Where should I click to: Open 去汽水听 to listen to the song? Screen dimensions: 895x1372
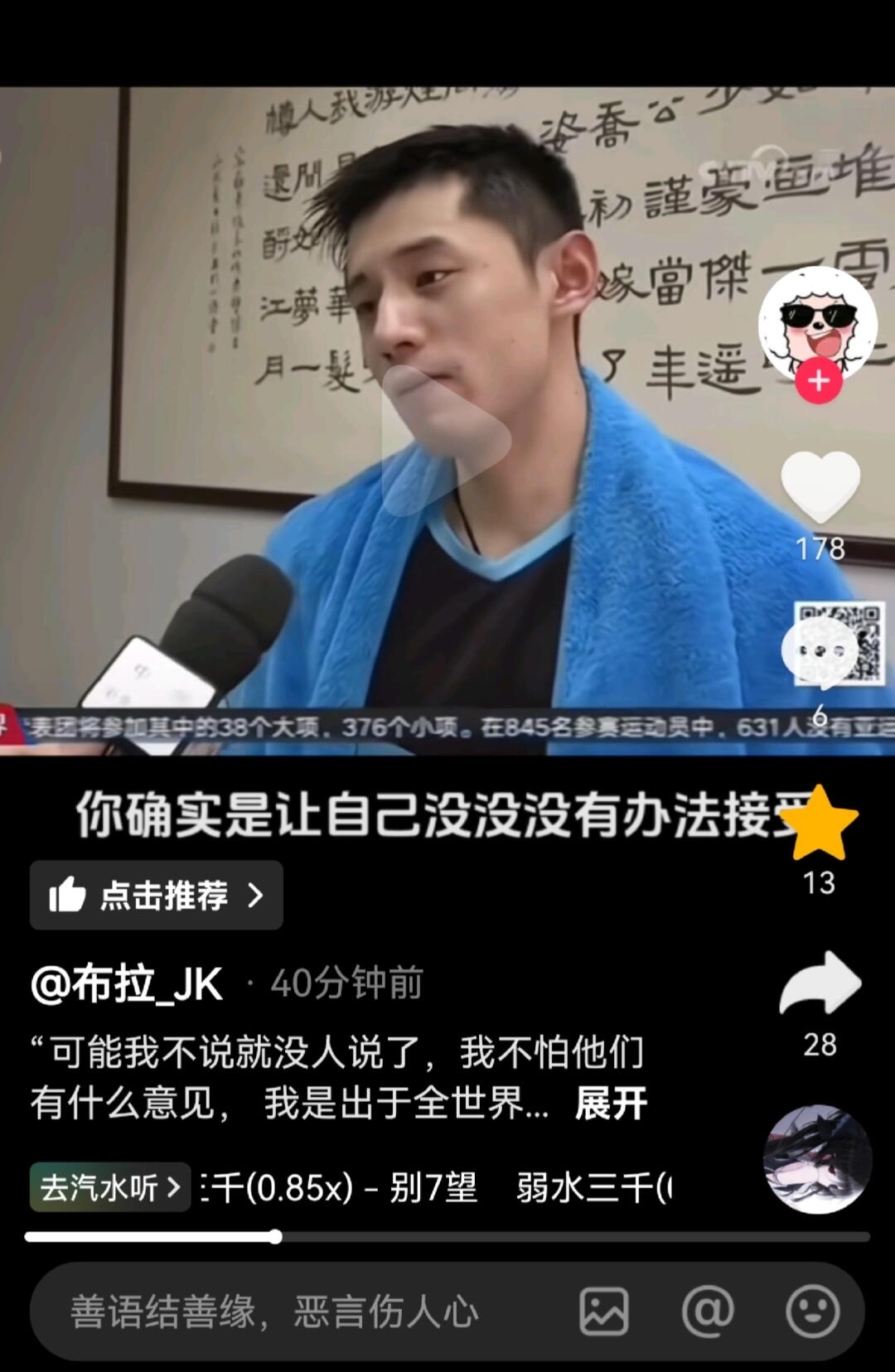[109, 1187]
